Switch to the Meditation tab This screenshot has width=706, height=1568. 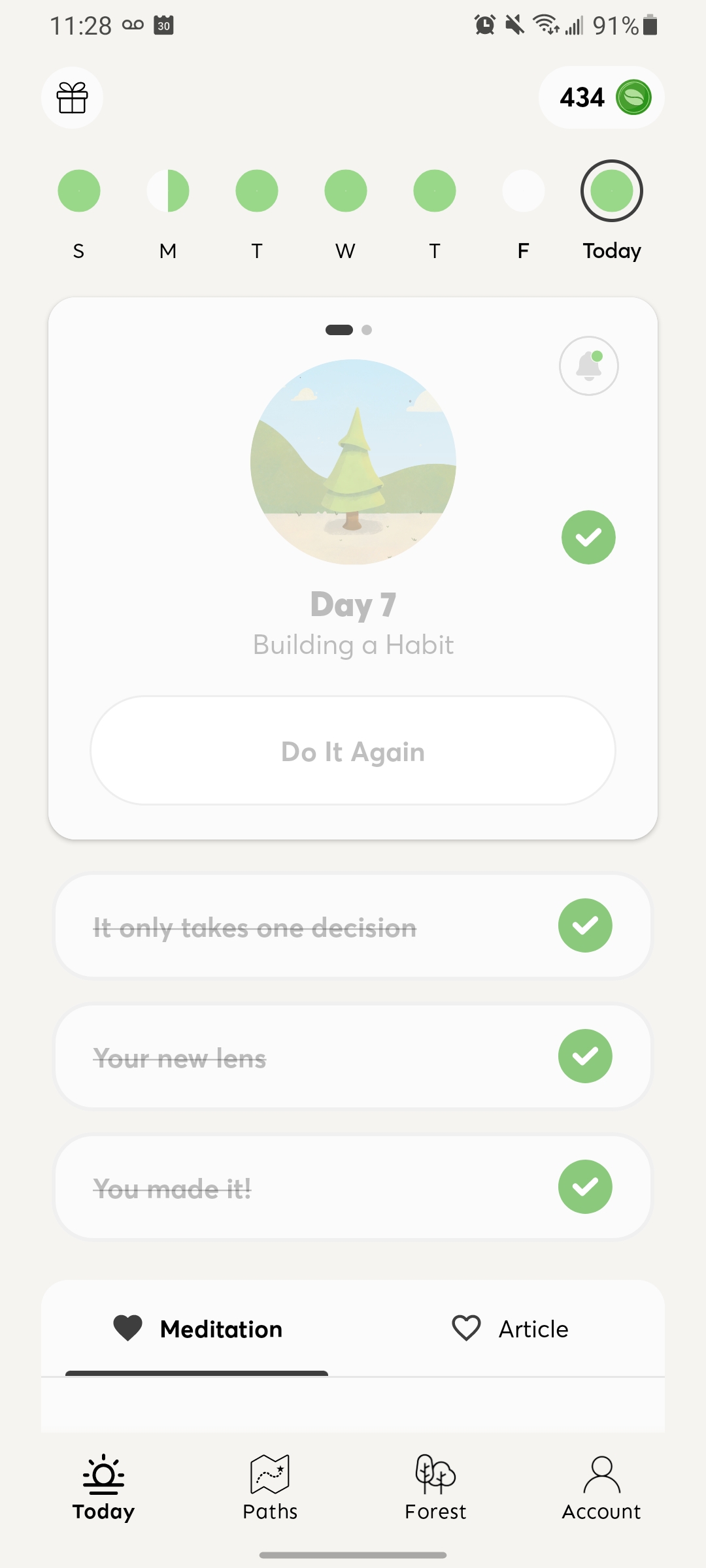click(x=197, y=1328)
